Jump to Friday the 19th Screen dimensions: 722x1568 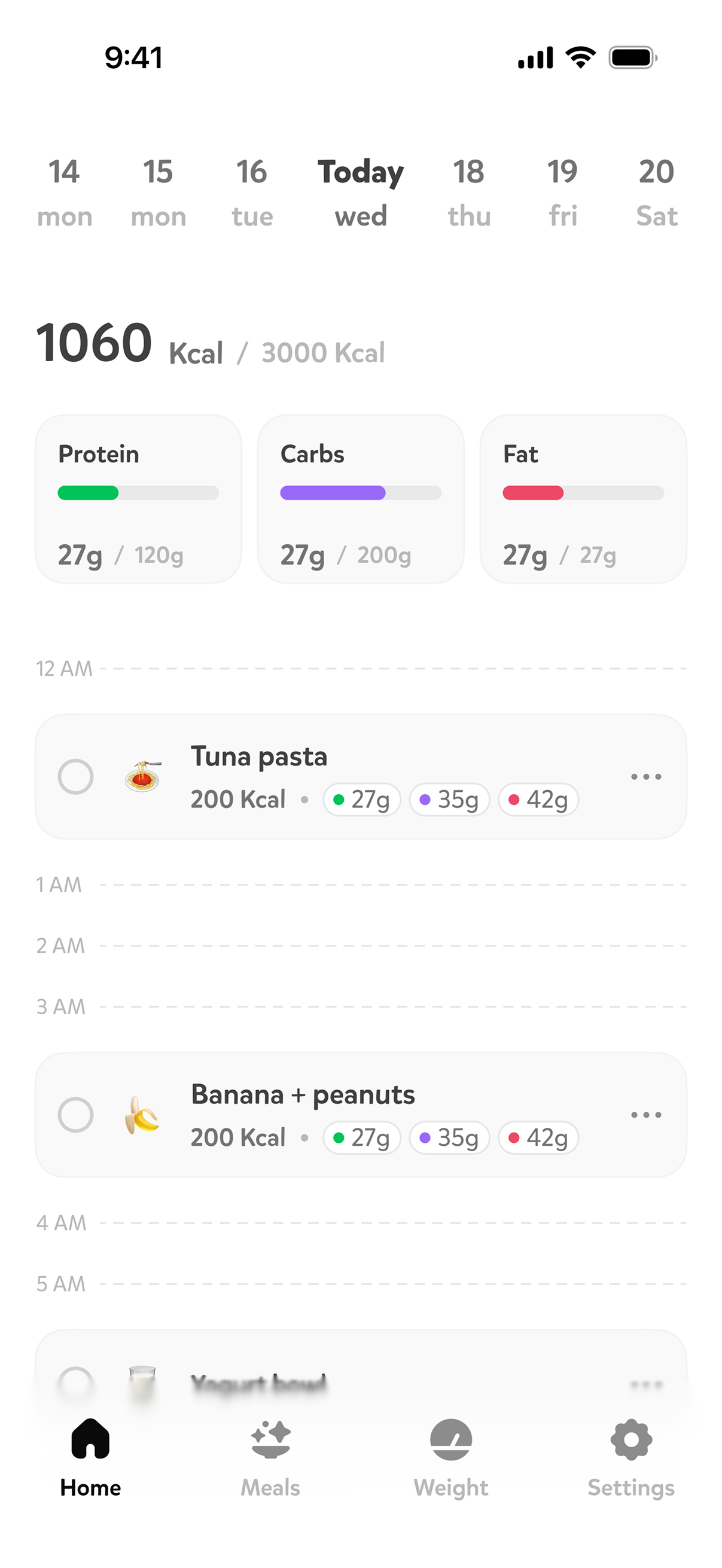click(562, 193)
